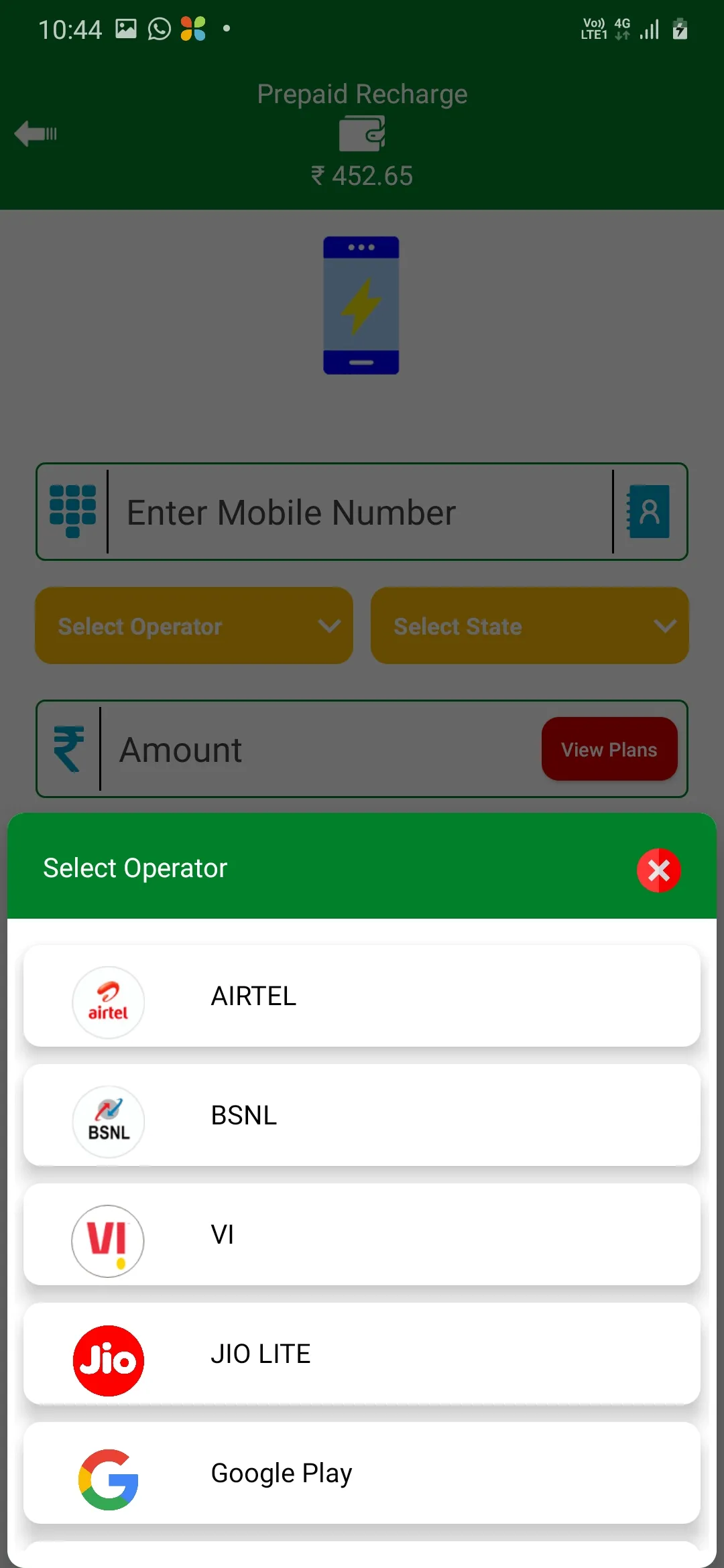Choose the VI operator option
724x1568 pixels.
(x=362, y=1234)
